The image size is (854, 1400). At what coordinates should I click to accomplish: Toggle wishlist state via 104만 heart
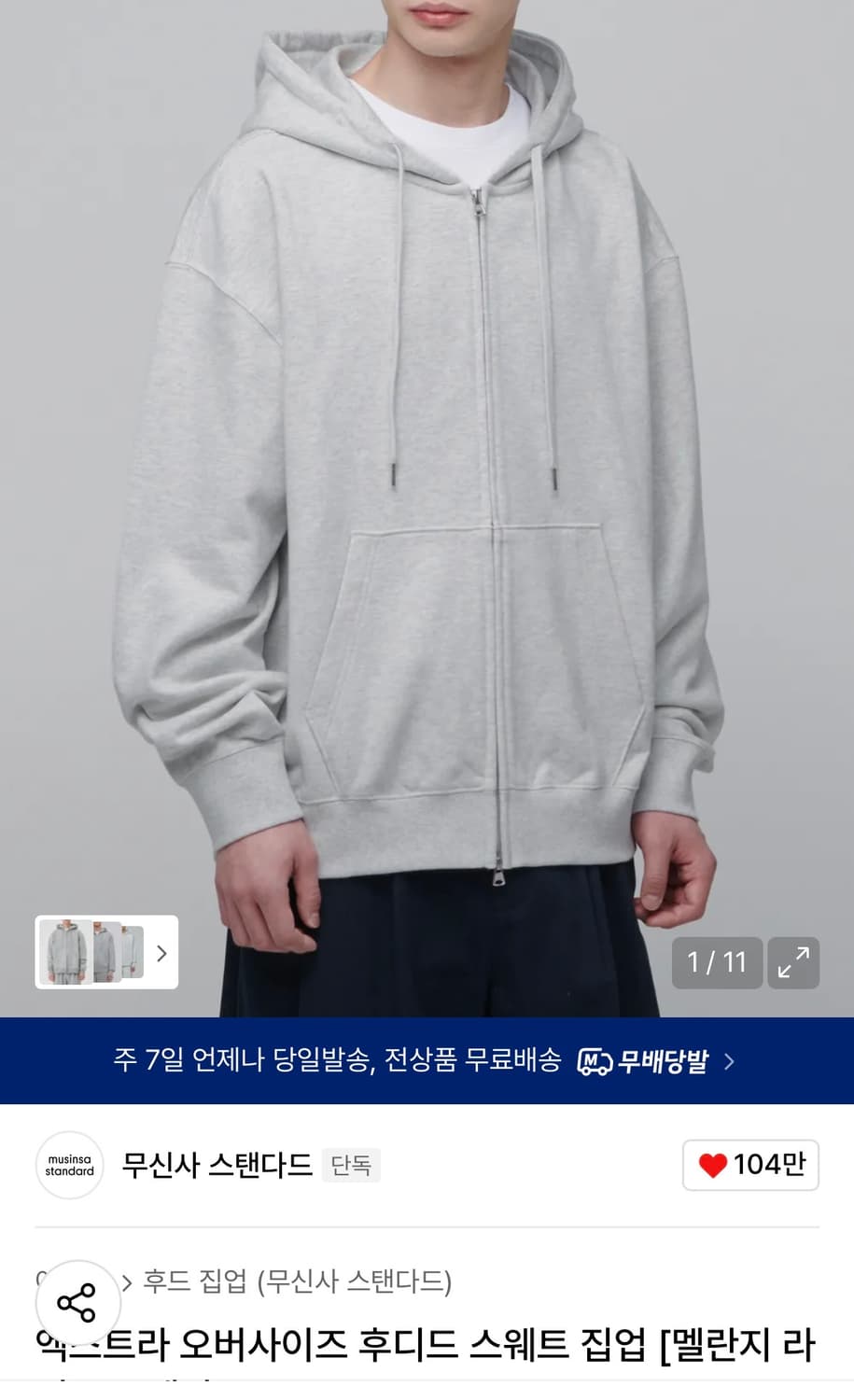(x=749, y=1165)
